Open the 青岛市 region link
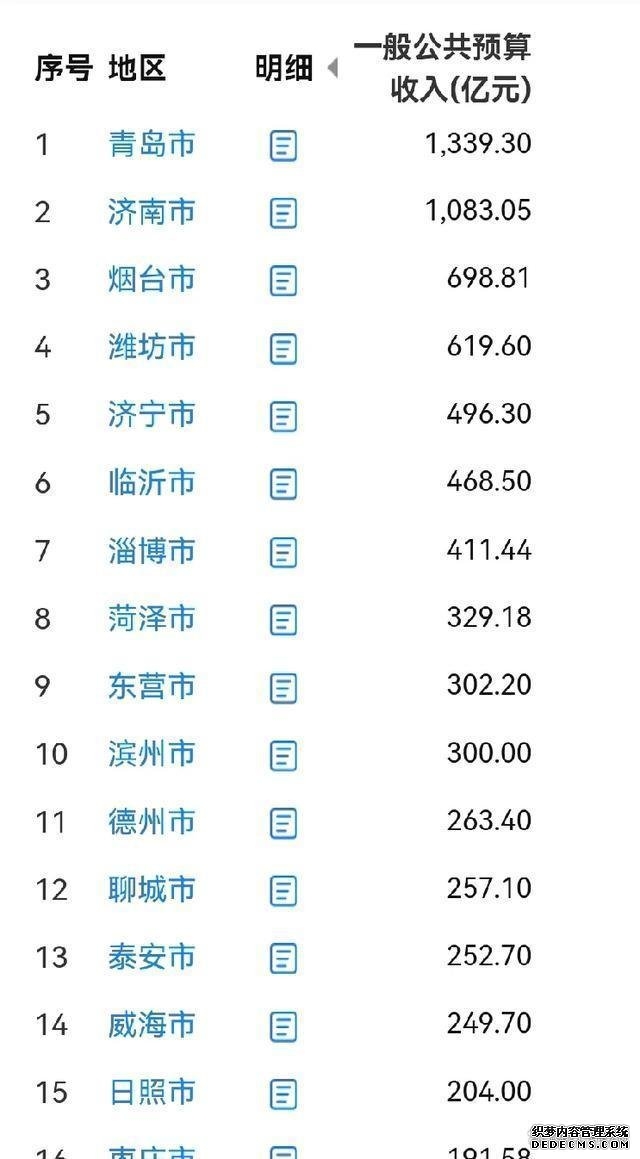The height and width of the screenshot is (1159, 640). coord(151,145)
